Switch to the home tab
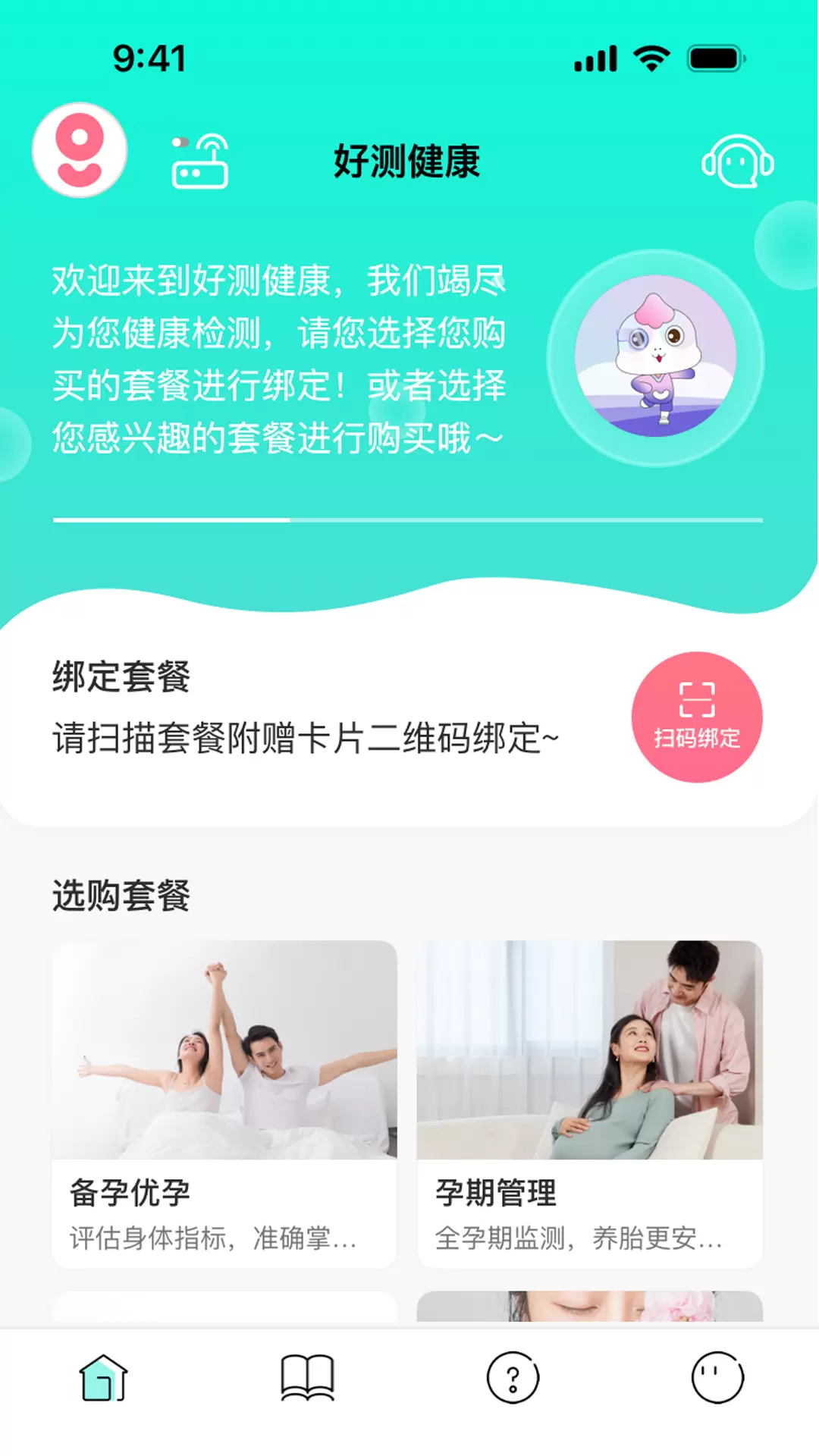This screenshot has width=819, height=1456. pyautogui.click(x=103, y=1378)
